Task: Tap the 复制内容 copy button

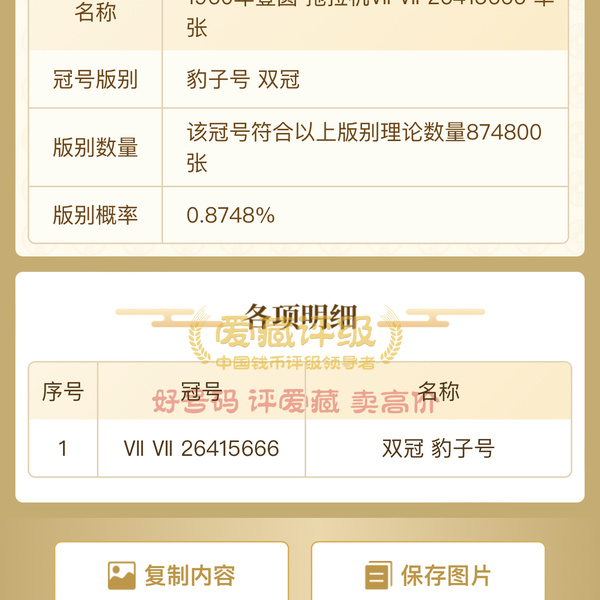Action: click(171, 574)
